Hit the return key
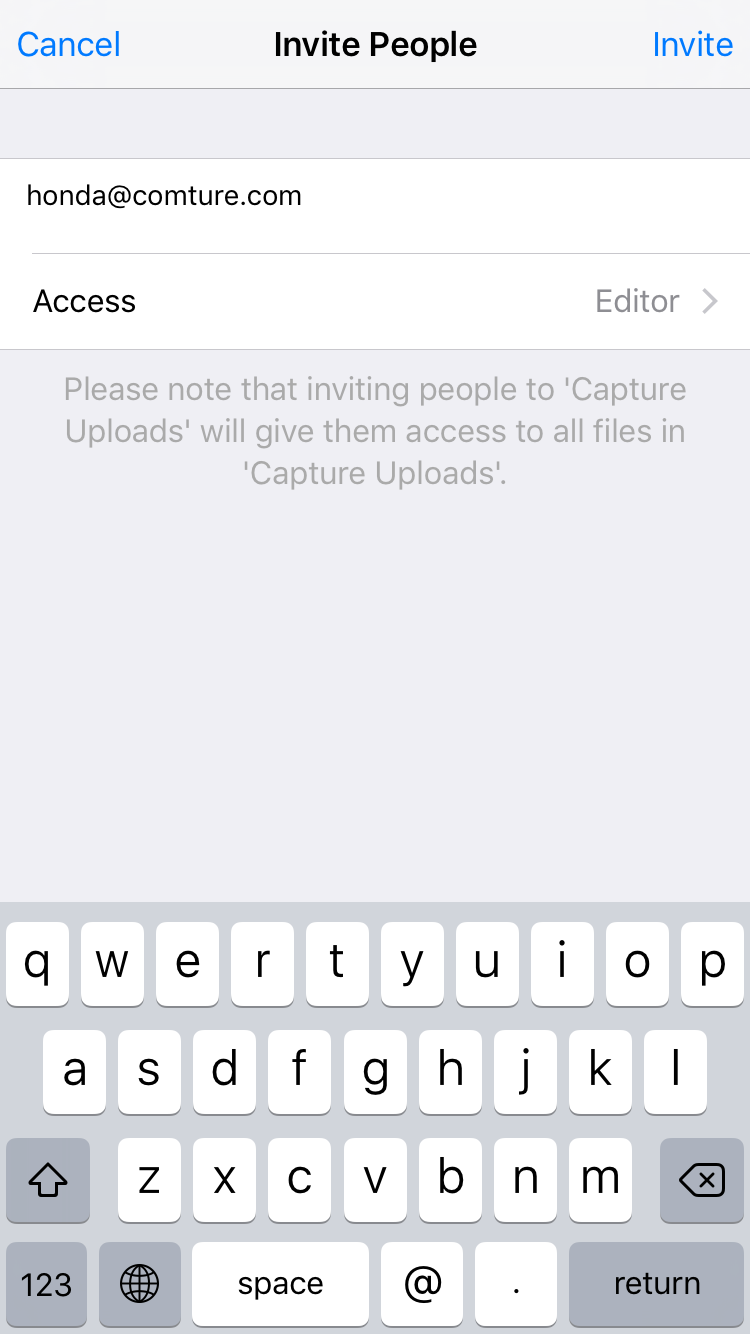The image size is (750, 1334). coord(656,1284)
